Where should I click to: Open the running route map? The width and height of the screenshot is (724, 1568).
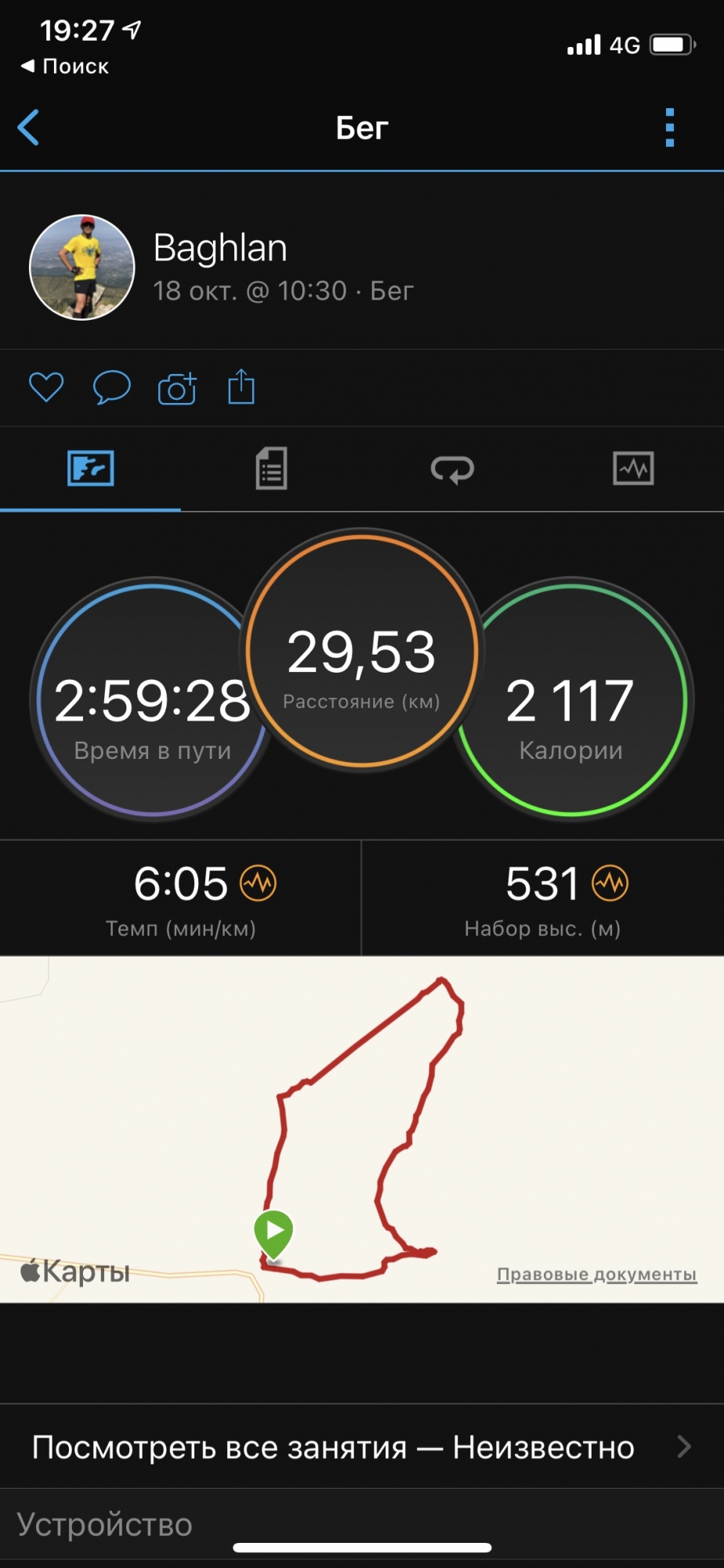(362, 1129)
